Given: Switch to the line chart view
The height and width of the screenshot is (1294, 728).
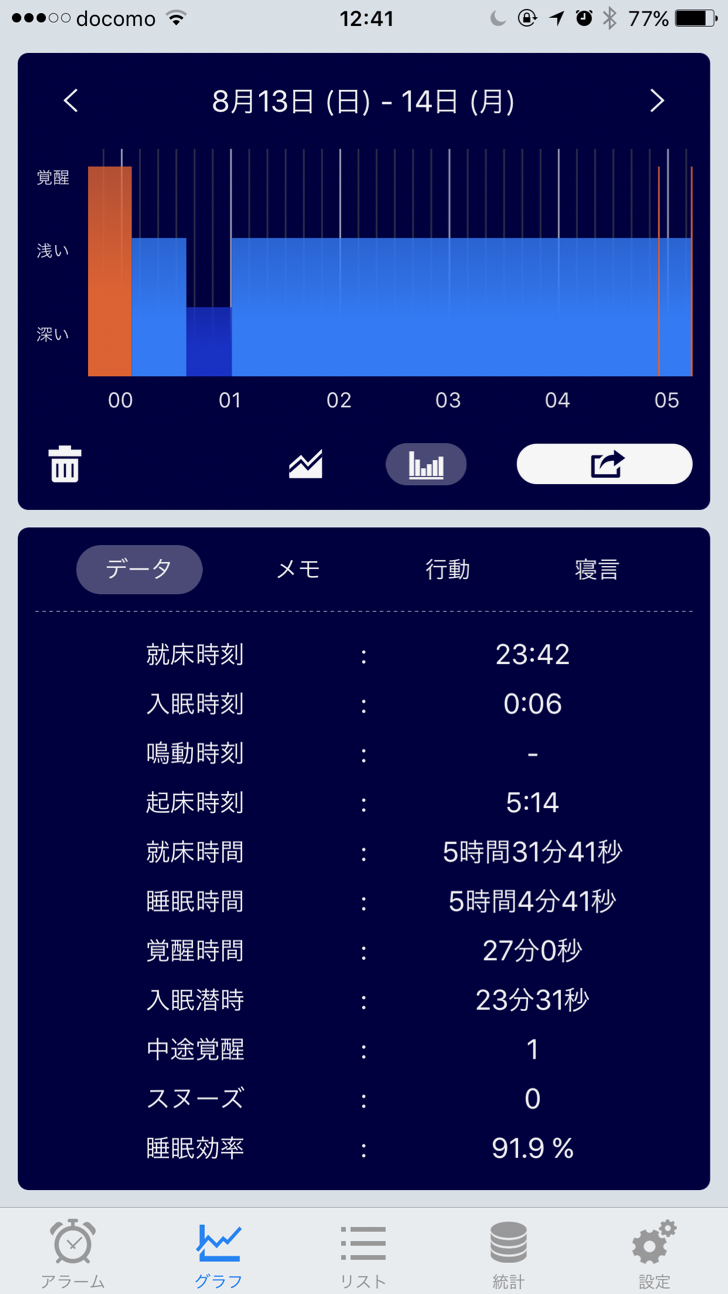Looking at the screenshot, I should (306, 465).
